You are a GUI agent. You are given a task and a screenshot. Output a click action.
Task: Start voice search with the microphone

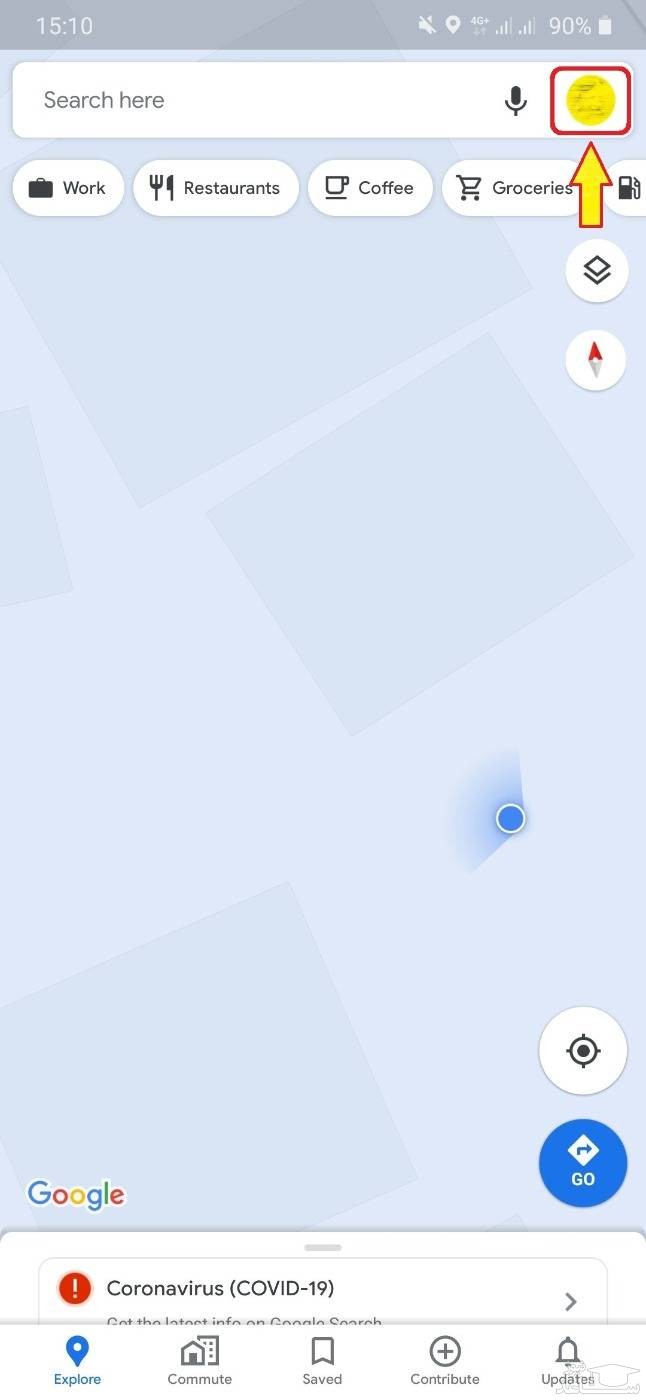click(515, 100)
